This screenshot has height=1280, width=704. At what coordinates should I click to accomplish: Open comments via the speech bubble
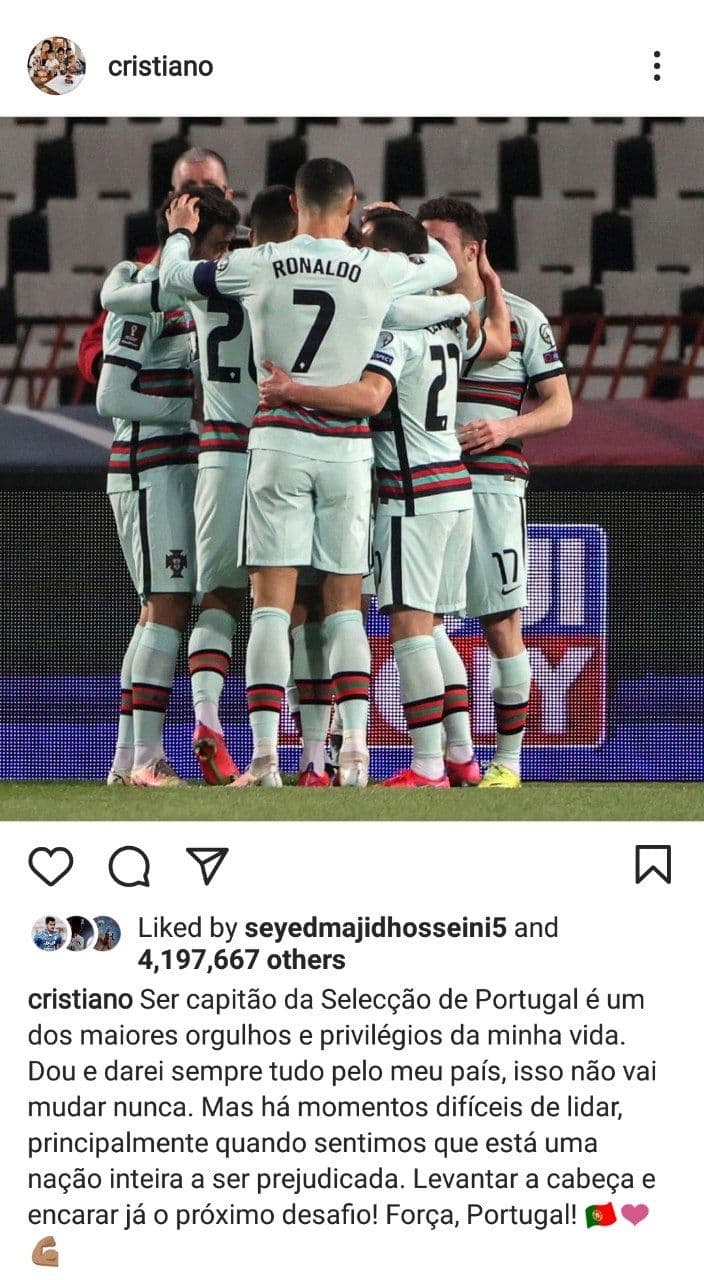click(x=129, y=866)
